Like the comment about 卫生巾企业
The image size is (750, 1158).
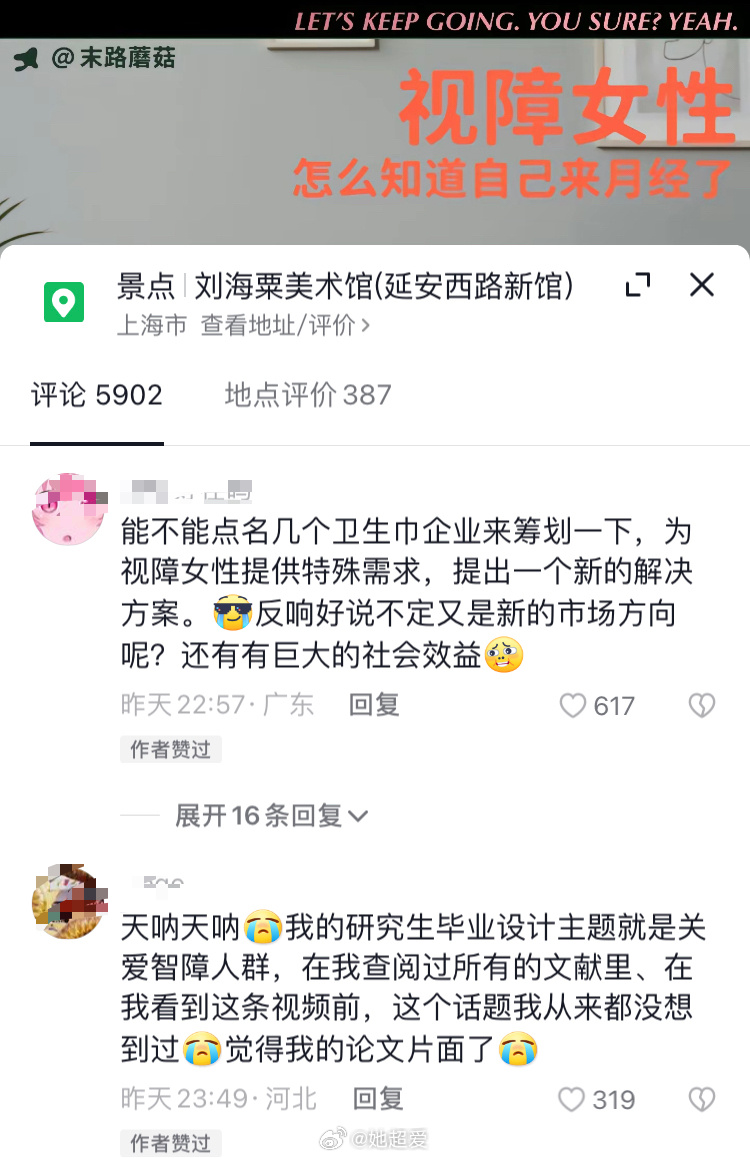point(573,706)
